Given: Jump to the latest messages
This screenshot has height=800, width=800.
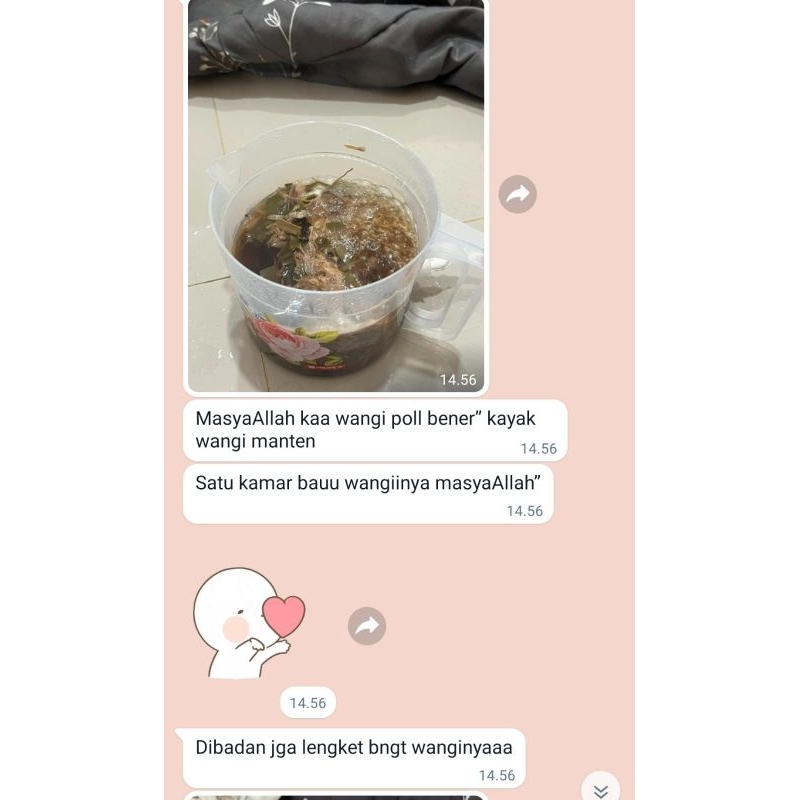Looking at the screenshot, I should click(600, 790).
